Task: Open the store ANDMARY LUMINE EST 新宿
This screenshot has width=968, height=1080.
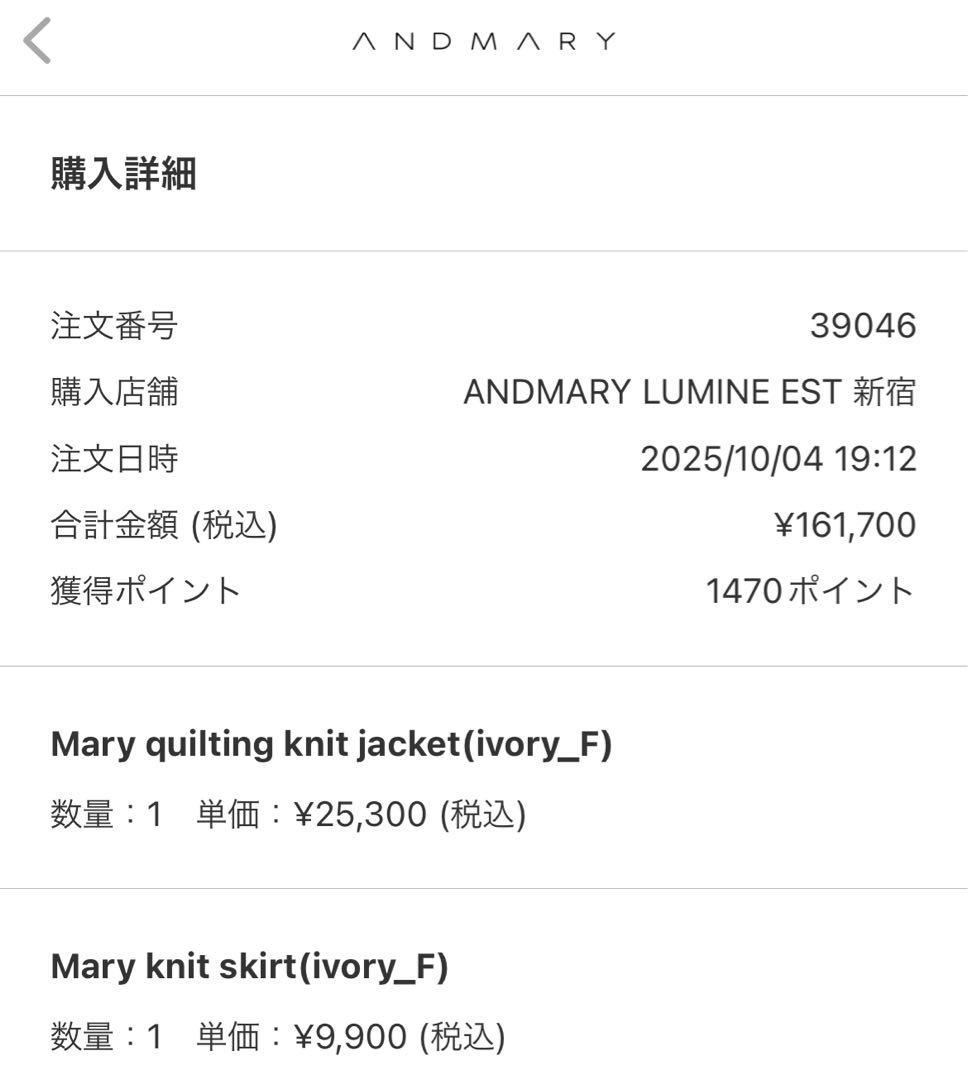Action: (x=690, y=392)
